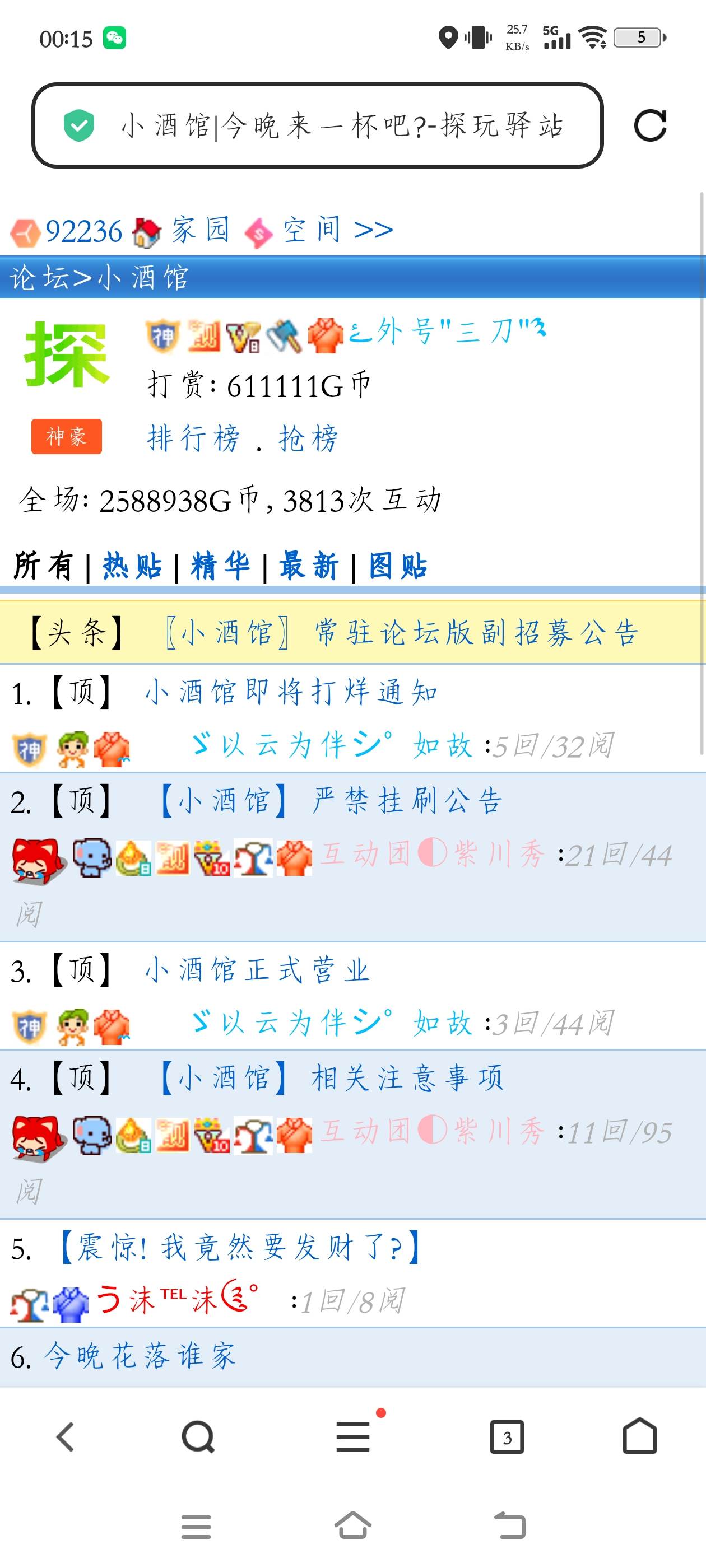Open the 空间 >> link
The height and width of the screenshot is (1568, 706).
[337, 231]
